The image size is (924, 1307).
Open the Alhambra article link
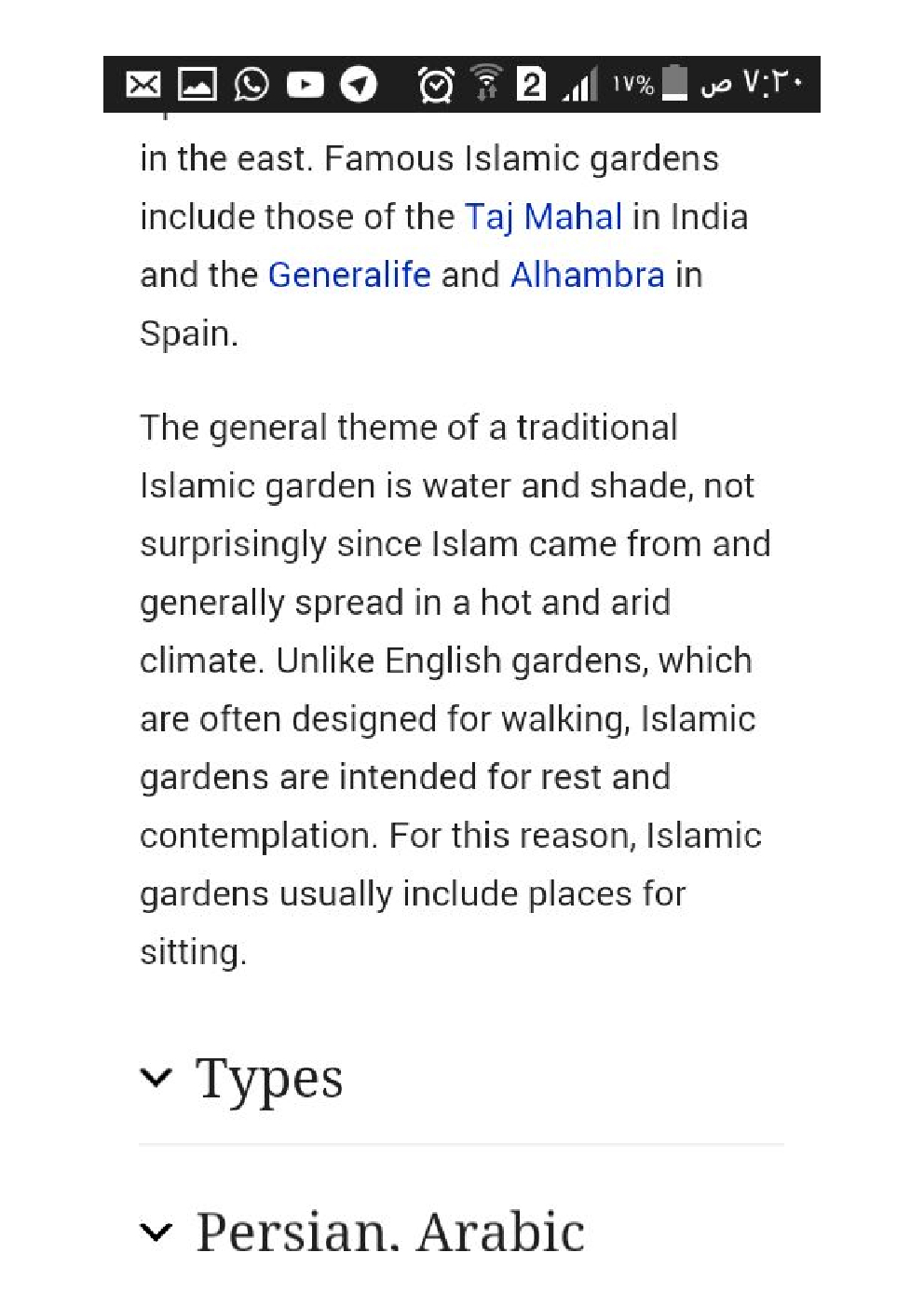[x=587, y=275]
